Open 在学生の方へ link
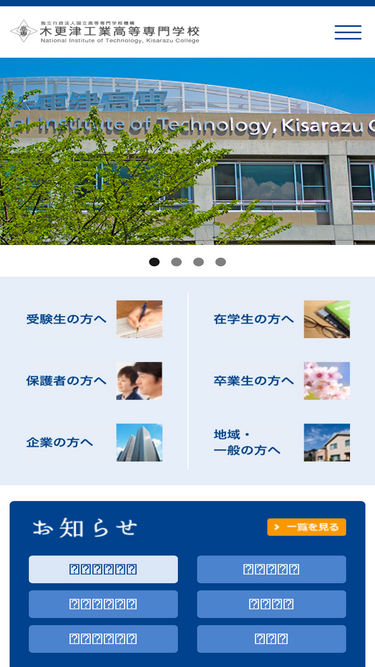Viewport: 375px width, 667px height. click(x=281, y=319)
